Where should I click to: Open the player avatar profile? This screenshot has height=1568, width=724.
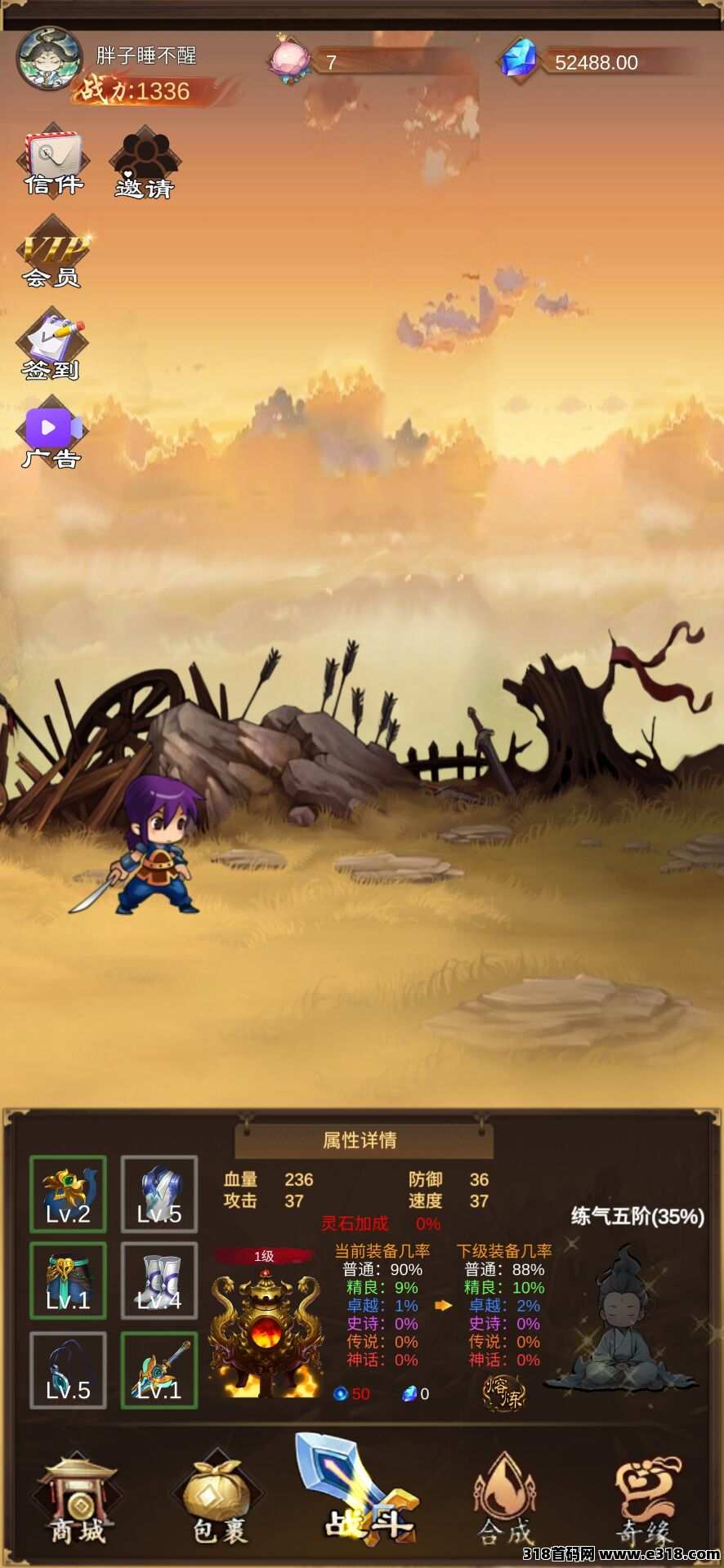(50, 58)
